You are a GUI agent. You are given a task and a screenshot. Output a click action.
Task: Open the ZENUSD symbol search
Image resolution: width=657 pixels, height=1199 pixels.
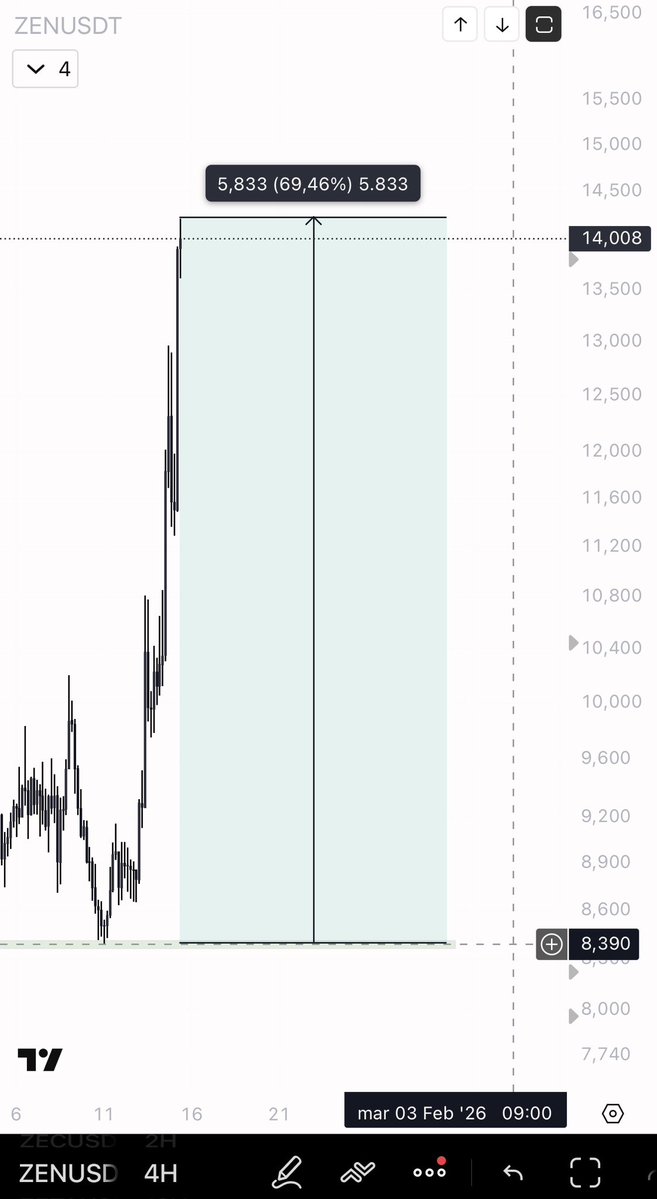70,1172
